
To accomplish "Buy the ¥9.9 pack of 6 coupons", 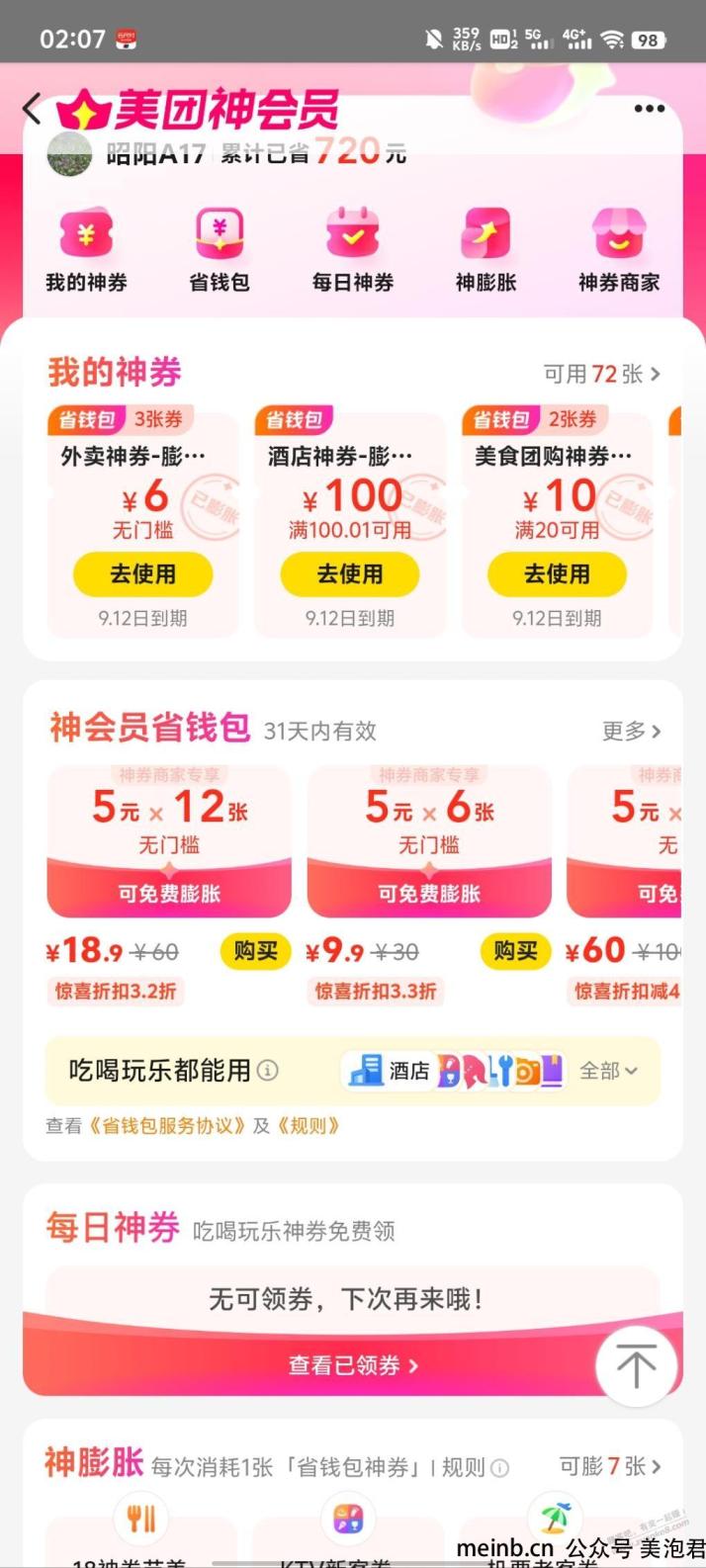I will click(515, 951).
